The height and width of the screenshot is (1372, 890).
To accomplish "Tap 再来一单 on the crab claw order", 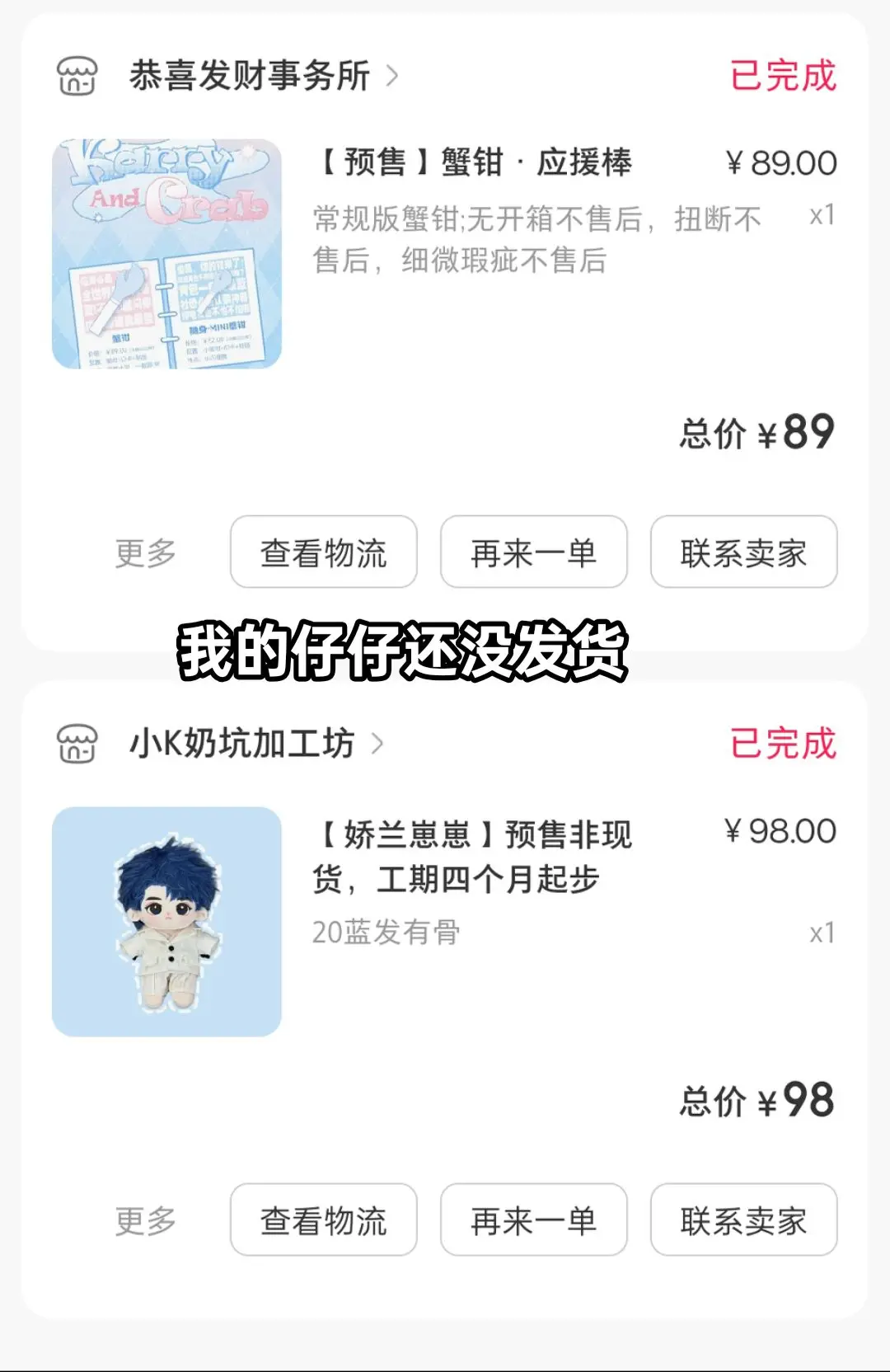I will [533, 552].
